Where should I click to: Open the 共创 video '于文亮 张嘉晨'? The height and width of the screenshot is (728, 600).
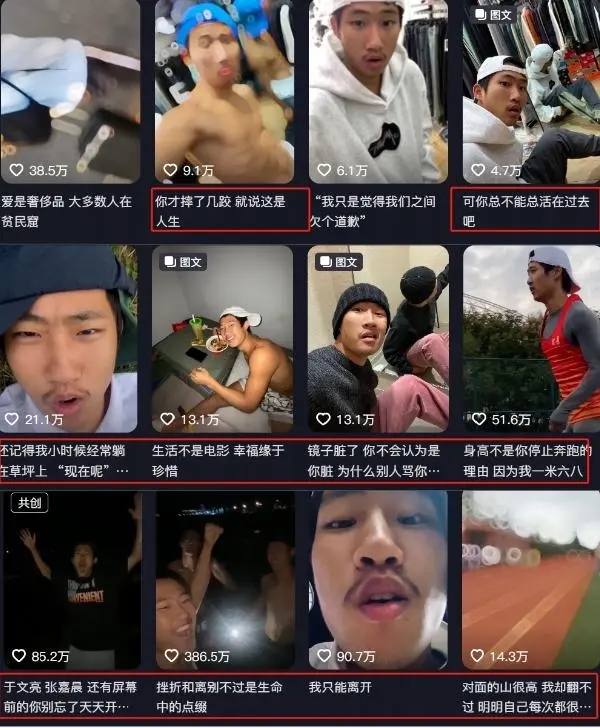[70, 580]
